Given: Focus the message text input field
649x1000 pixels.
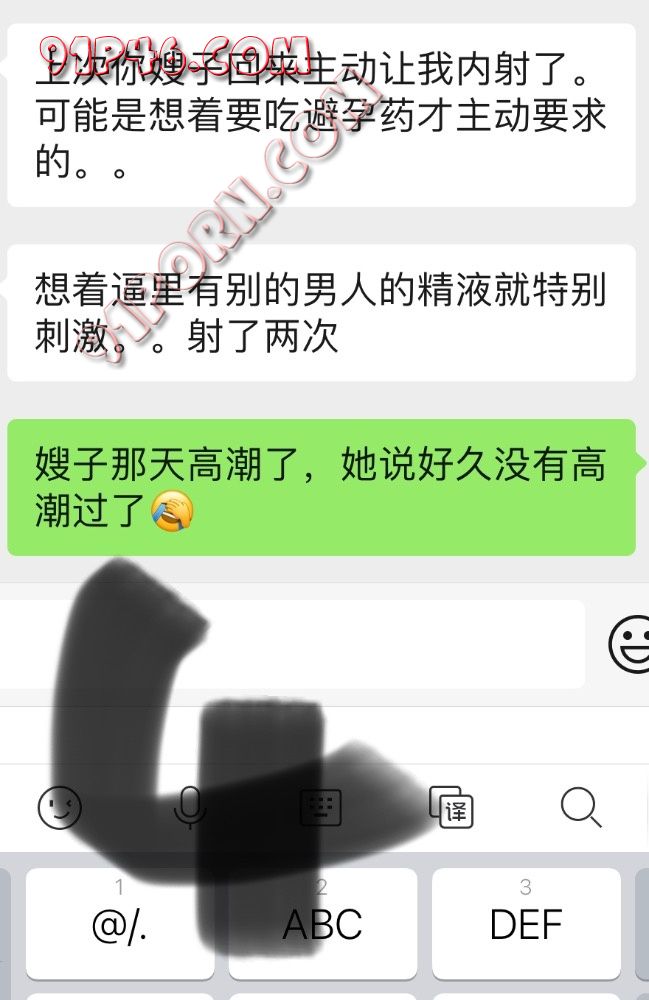Looking at the screenshot, I should click(290, 644).
